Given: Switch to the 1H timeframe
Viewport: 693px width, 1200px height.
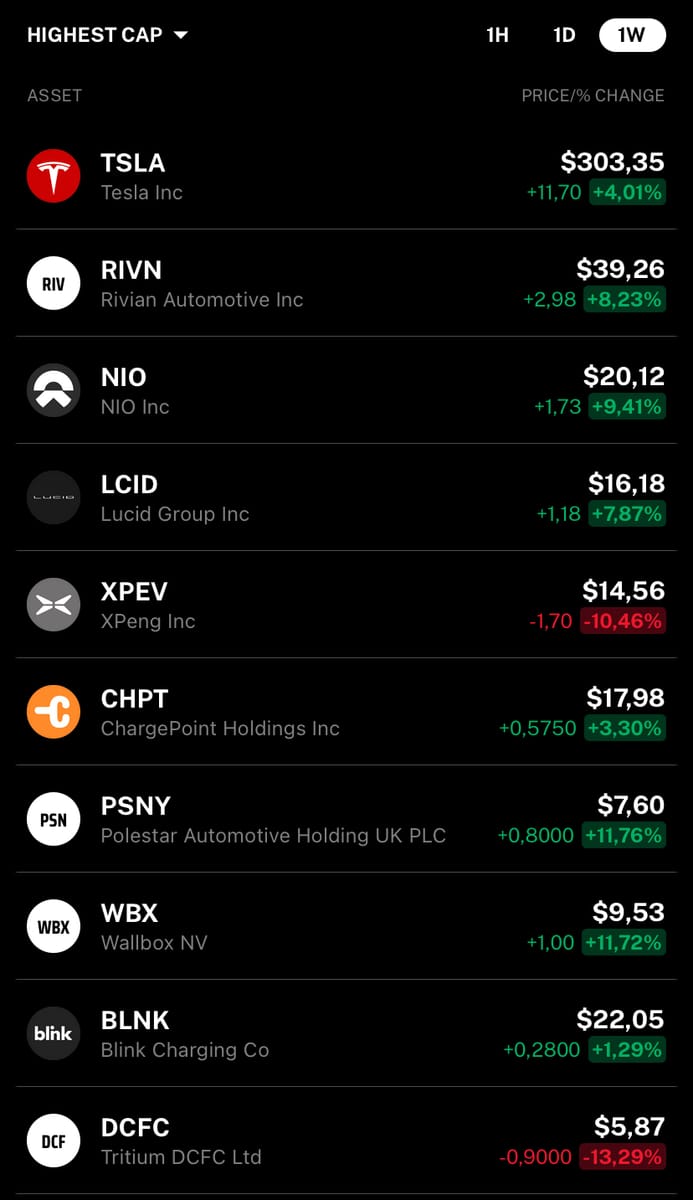Looking at the screenshot, I should (497, 35).
